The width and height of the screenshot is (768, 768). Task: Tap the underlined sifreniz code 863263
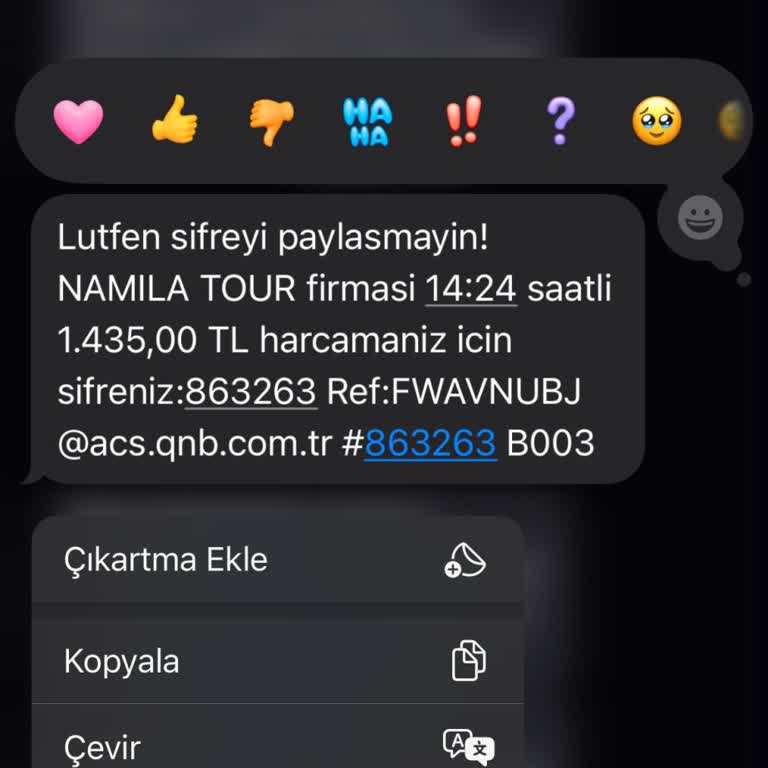(251, 392)
